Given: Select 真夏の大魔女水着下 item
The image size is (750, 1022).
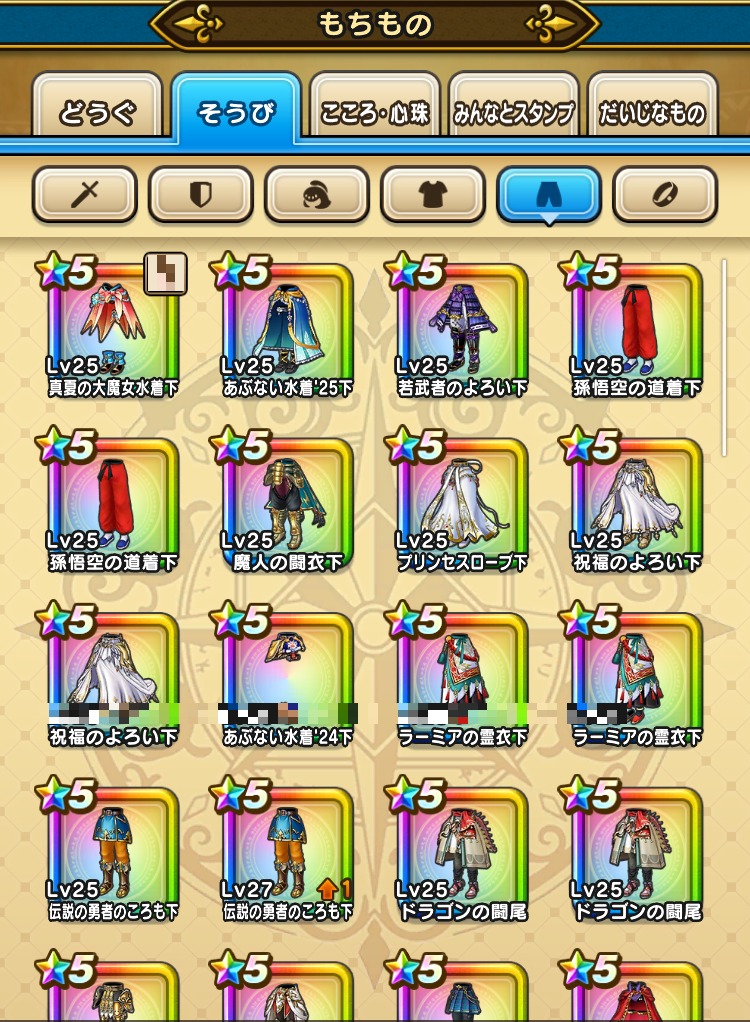Looking at the screenshot, I should click(112, 330).
